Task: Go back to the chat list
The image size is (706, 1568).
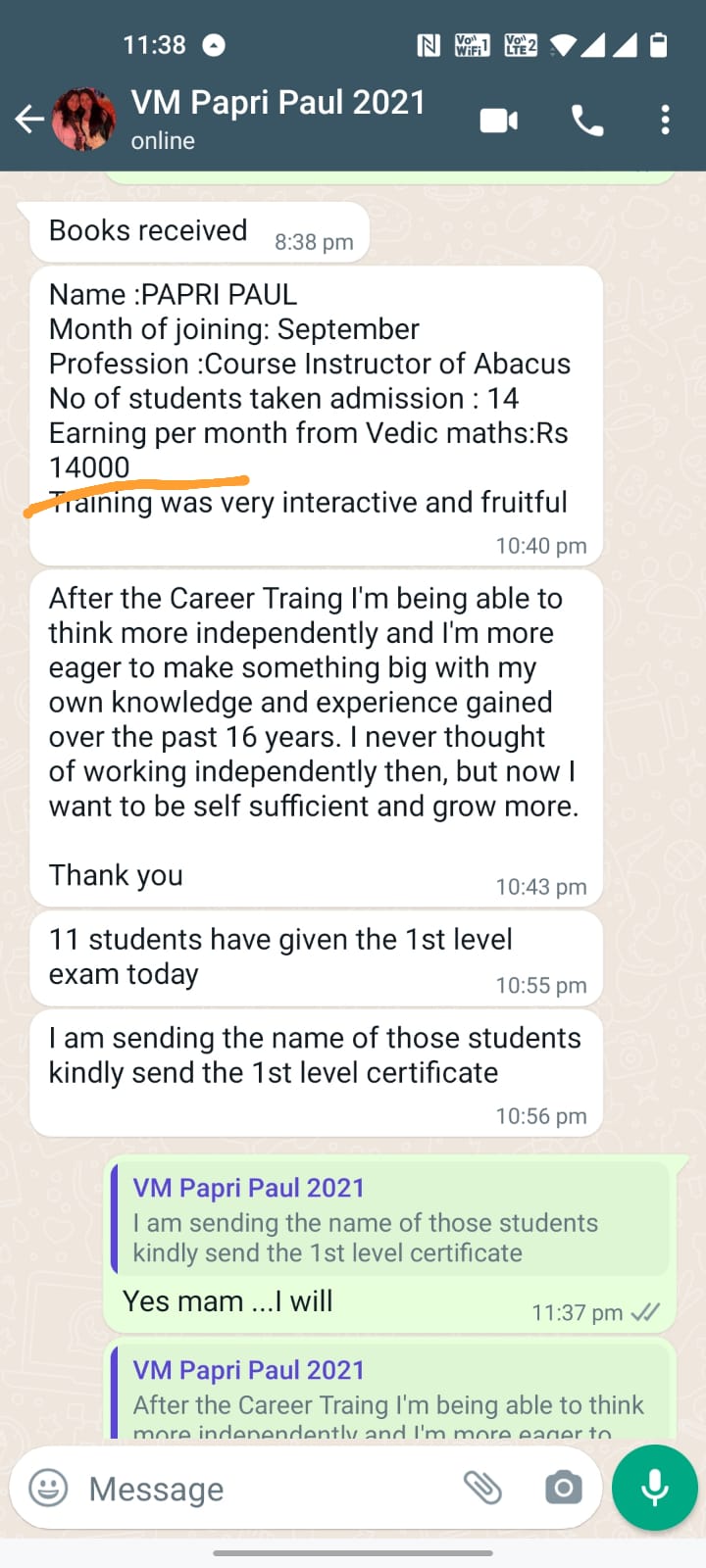Action: [29, 120]
